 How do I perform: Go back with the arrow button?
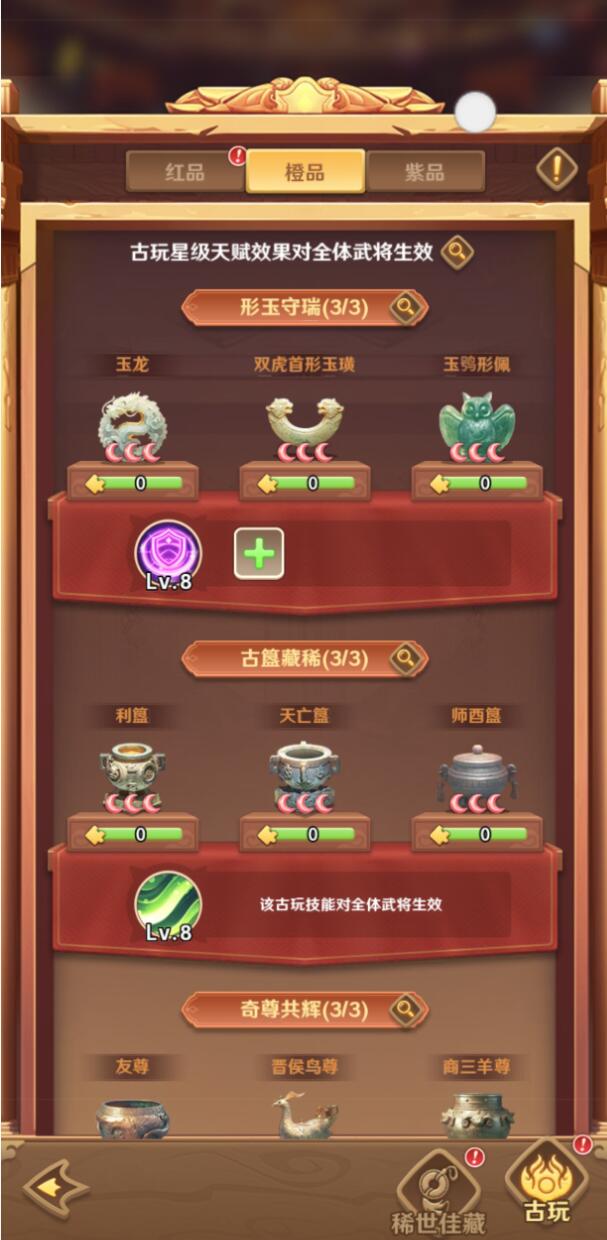(x=57, y=1187)
